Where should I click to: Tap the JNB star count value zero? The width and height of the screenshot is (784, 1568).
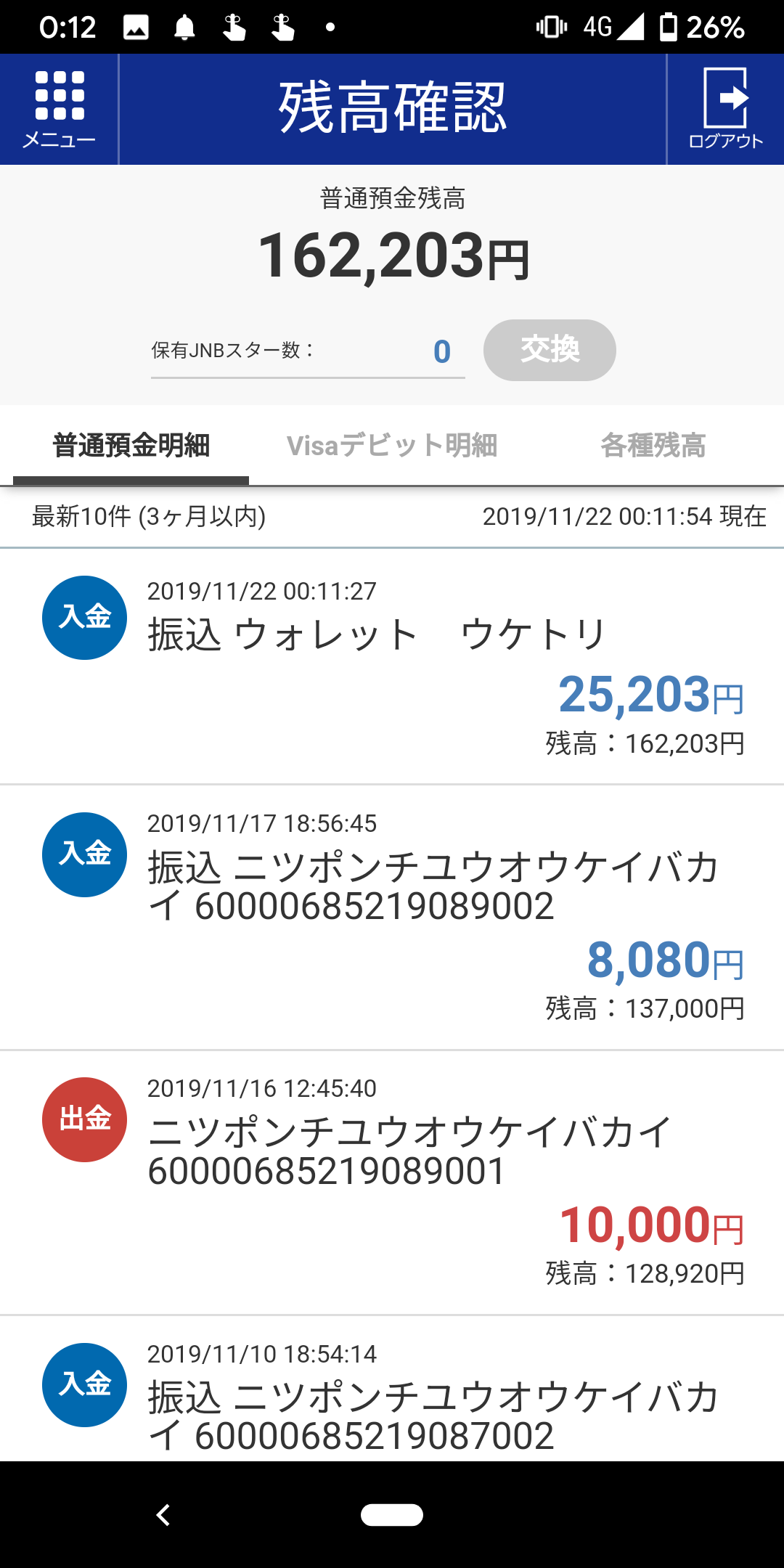click(441, 351)
